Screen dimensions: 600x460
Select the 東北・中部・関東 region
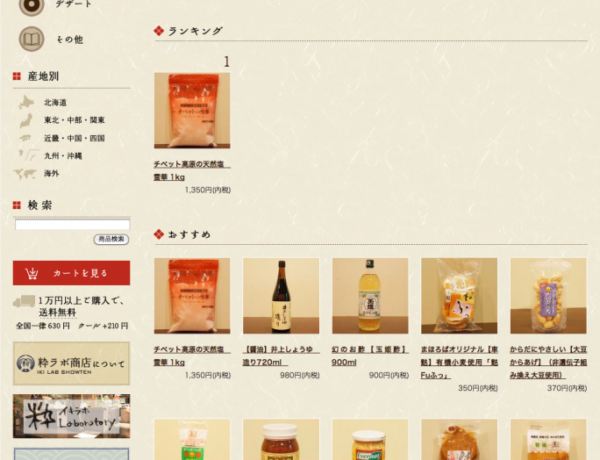[73, 120]
